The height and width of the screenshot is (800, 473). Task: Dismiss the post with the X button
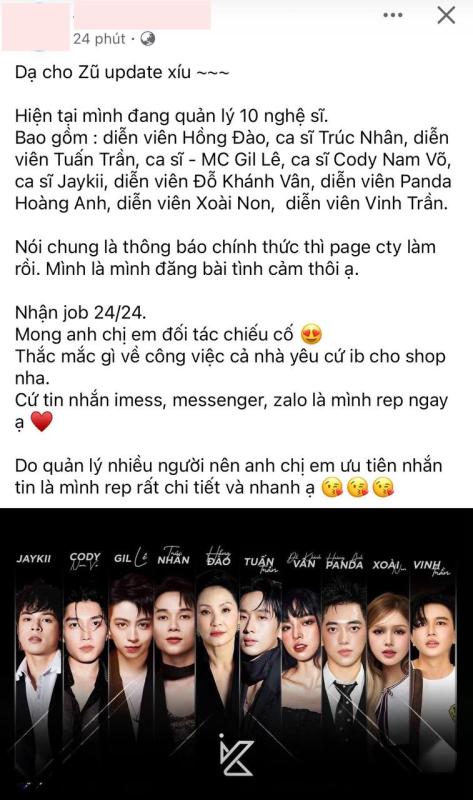pos(446,15)
